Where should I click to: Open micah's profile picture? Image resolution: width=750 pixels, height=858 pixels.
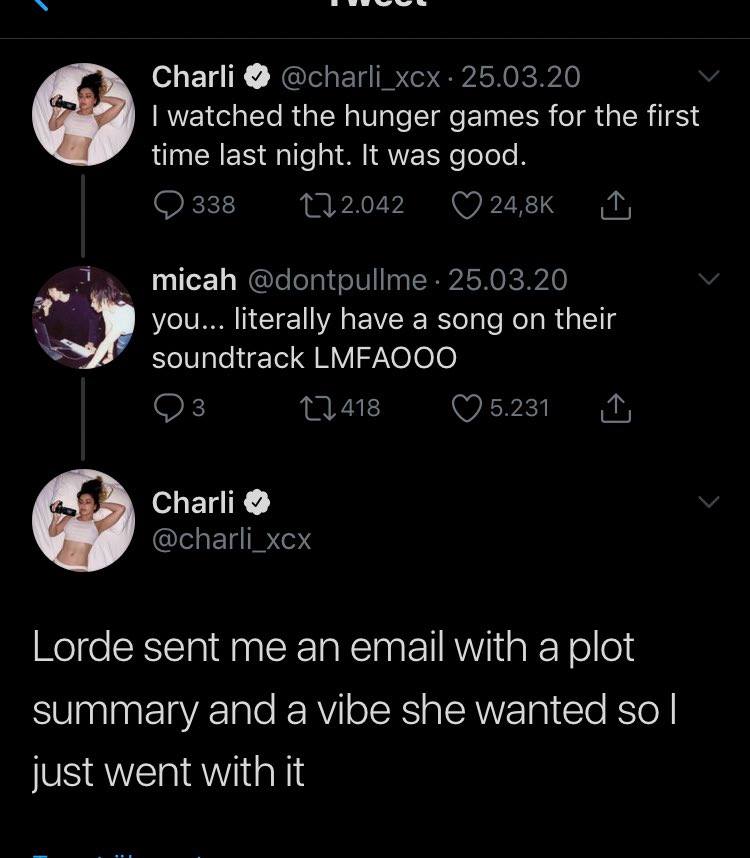[x=84, y=317]
